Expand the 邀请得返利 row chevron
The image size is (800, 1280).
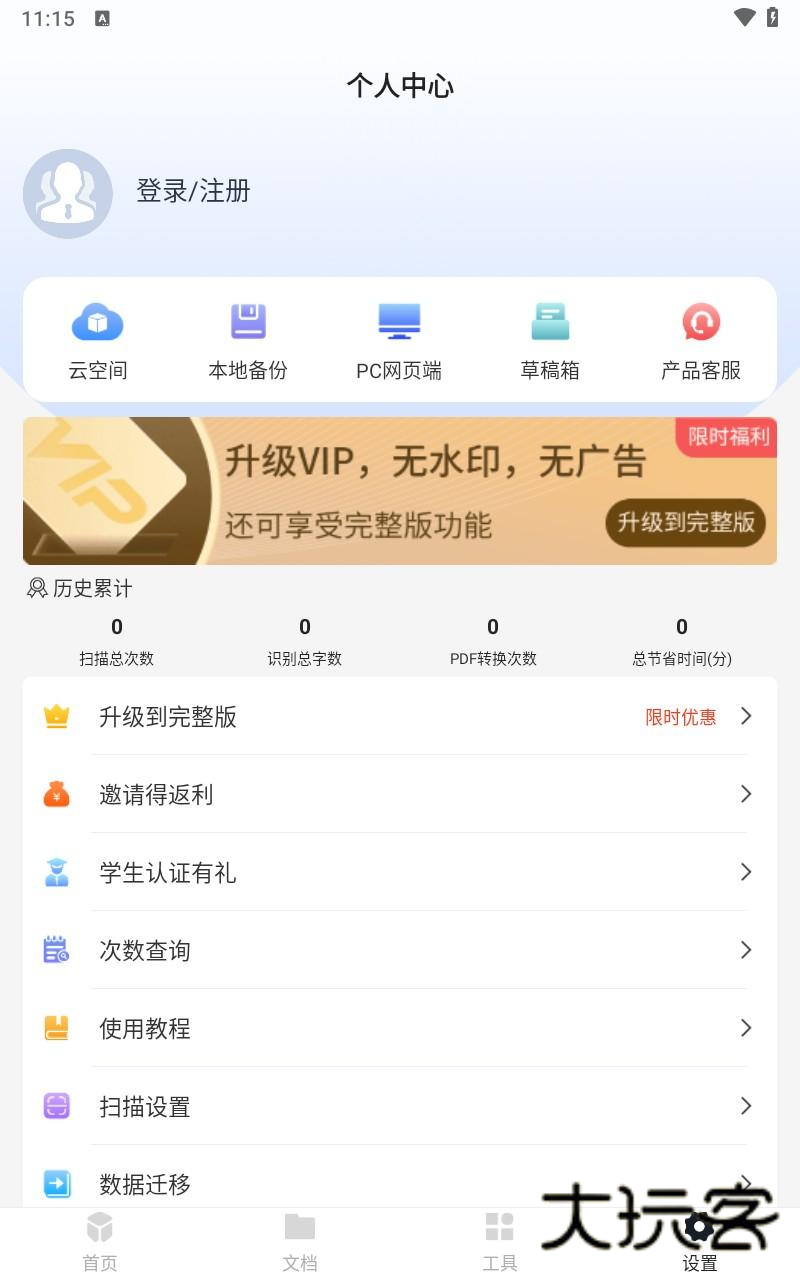(x=746, y=794)
